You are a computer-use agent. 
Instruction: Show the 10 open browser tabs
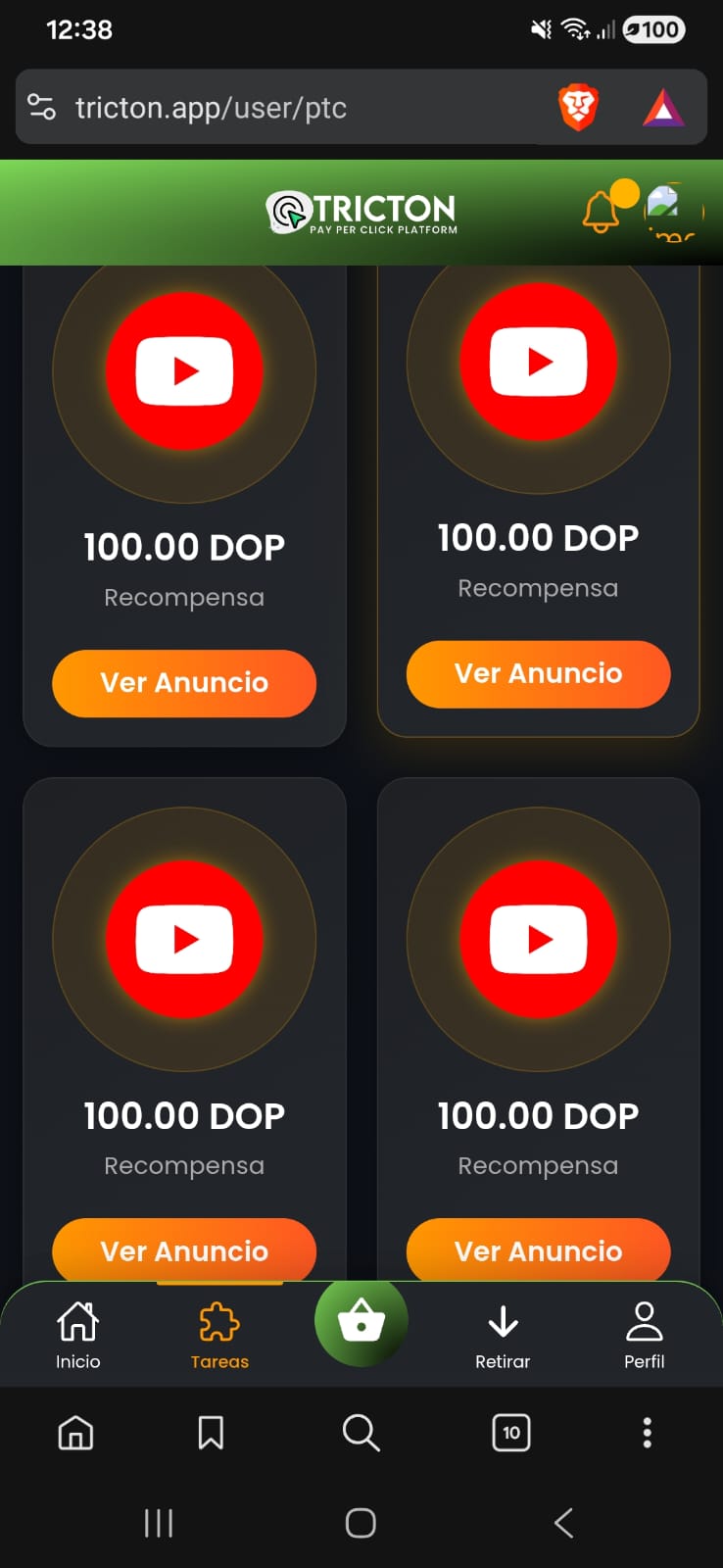[x=510, y=1433]
